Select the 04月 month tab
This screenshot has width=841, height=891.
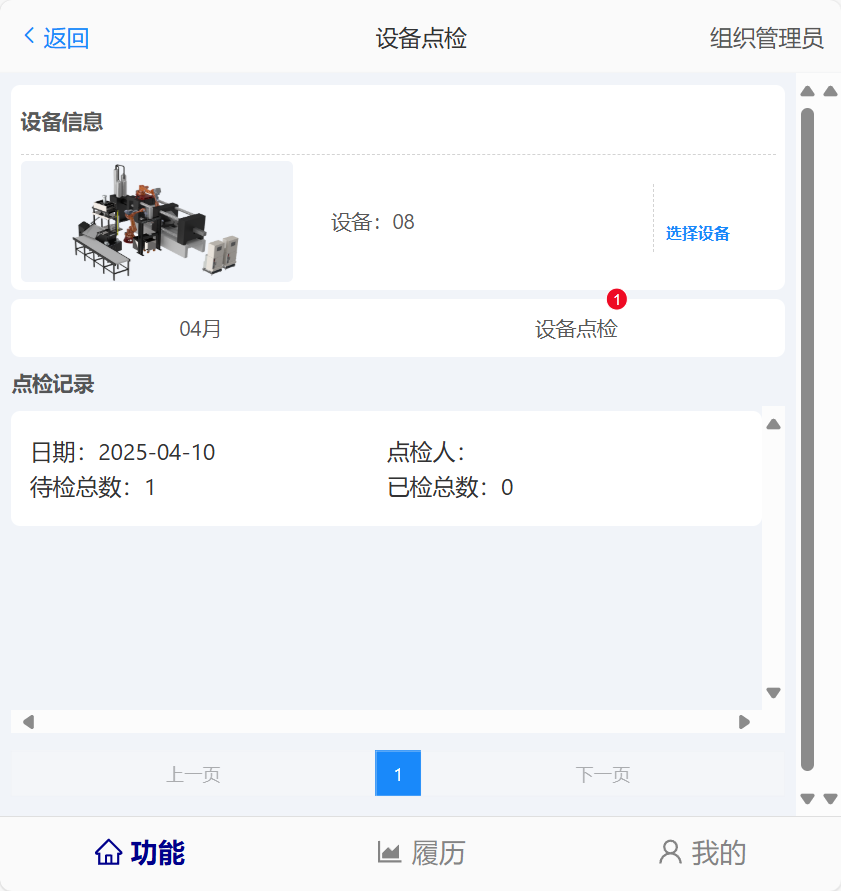point(200,329)
